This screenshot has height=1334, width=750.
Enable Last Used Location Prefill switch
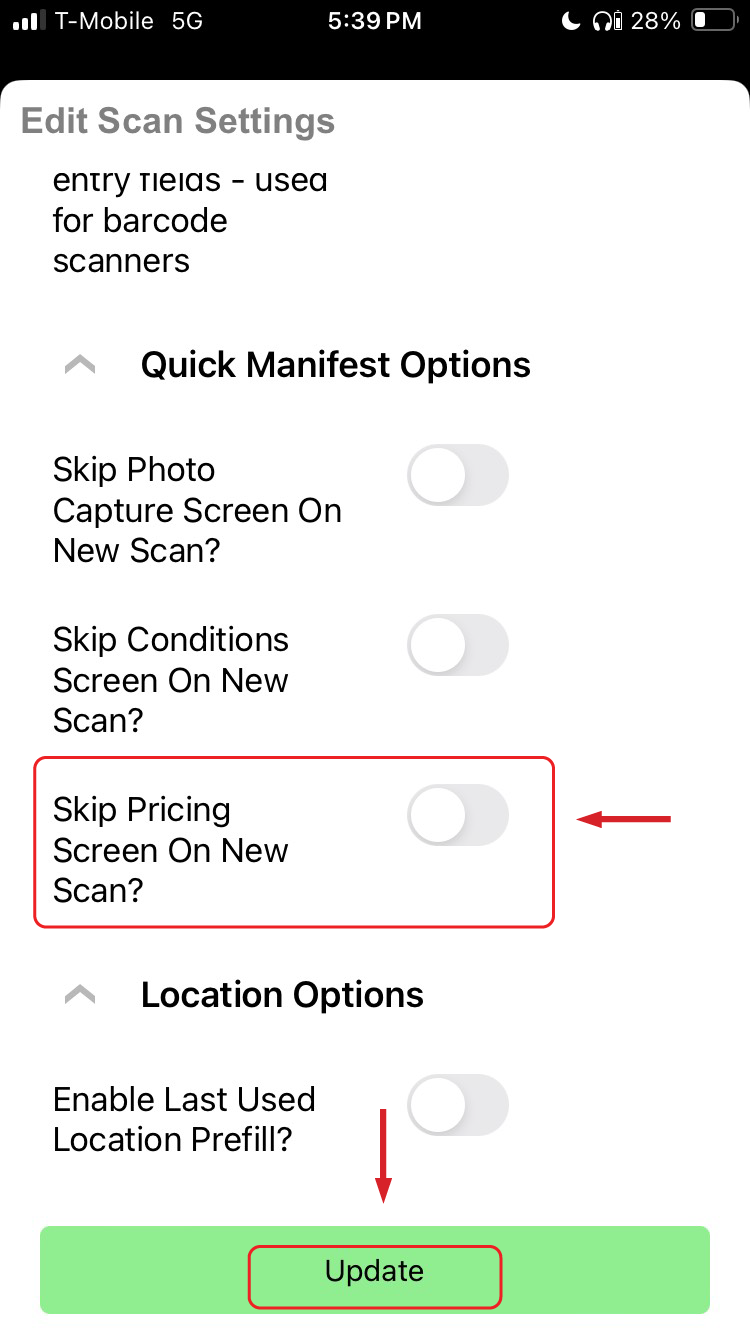458,1105
